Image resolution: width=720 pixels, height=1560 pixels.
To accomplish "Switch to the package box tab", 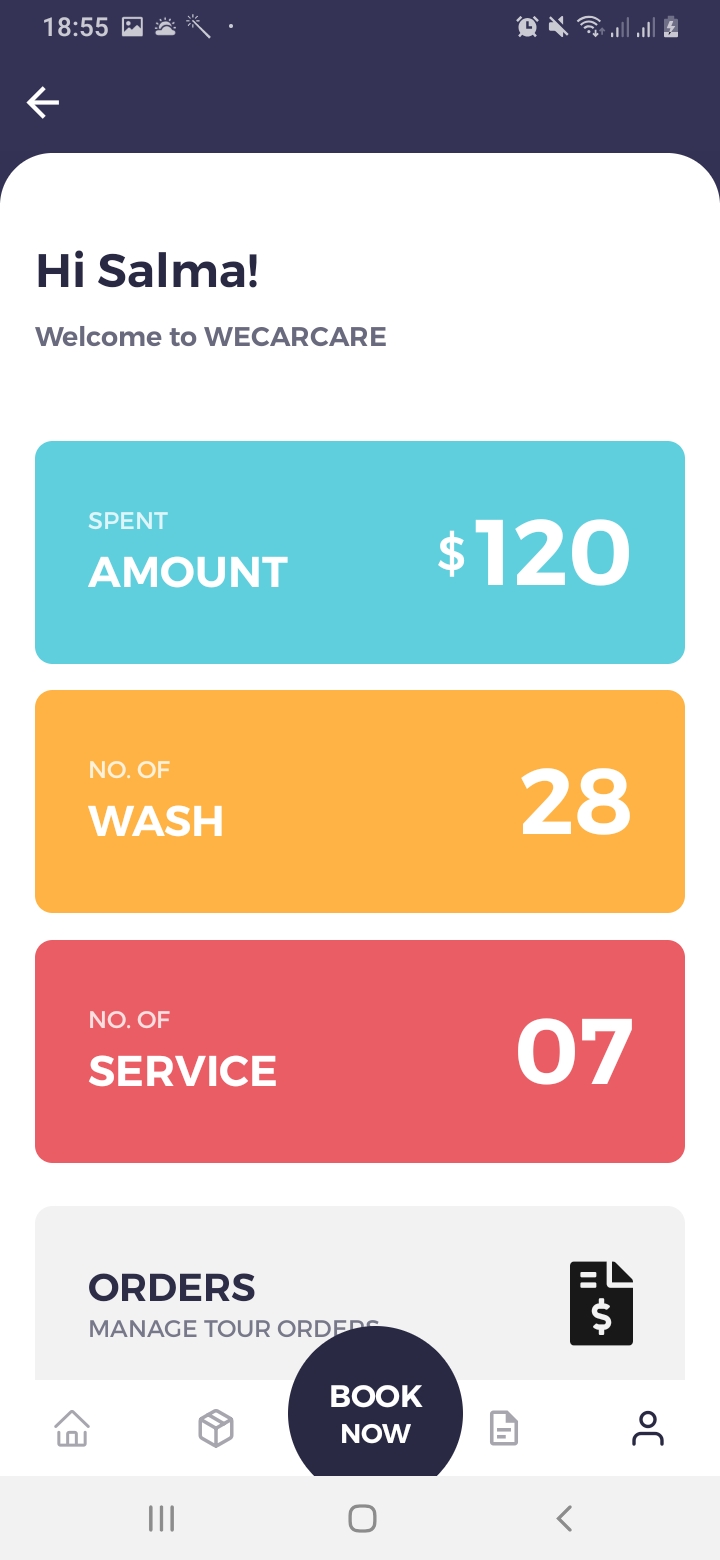I will 216,1428.
